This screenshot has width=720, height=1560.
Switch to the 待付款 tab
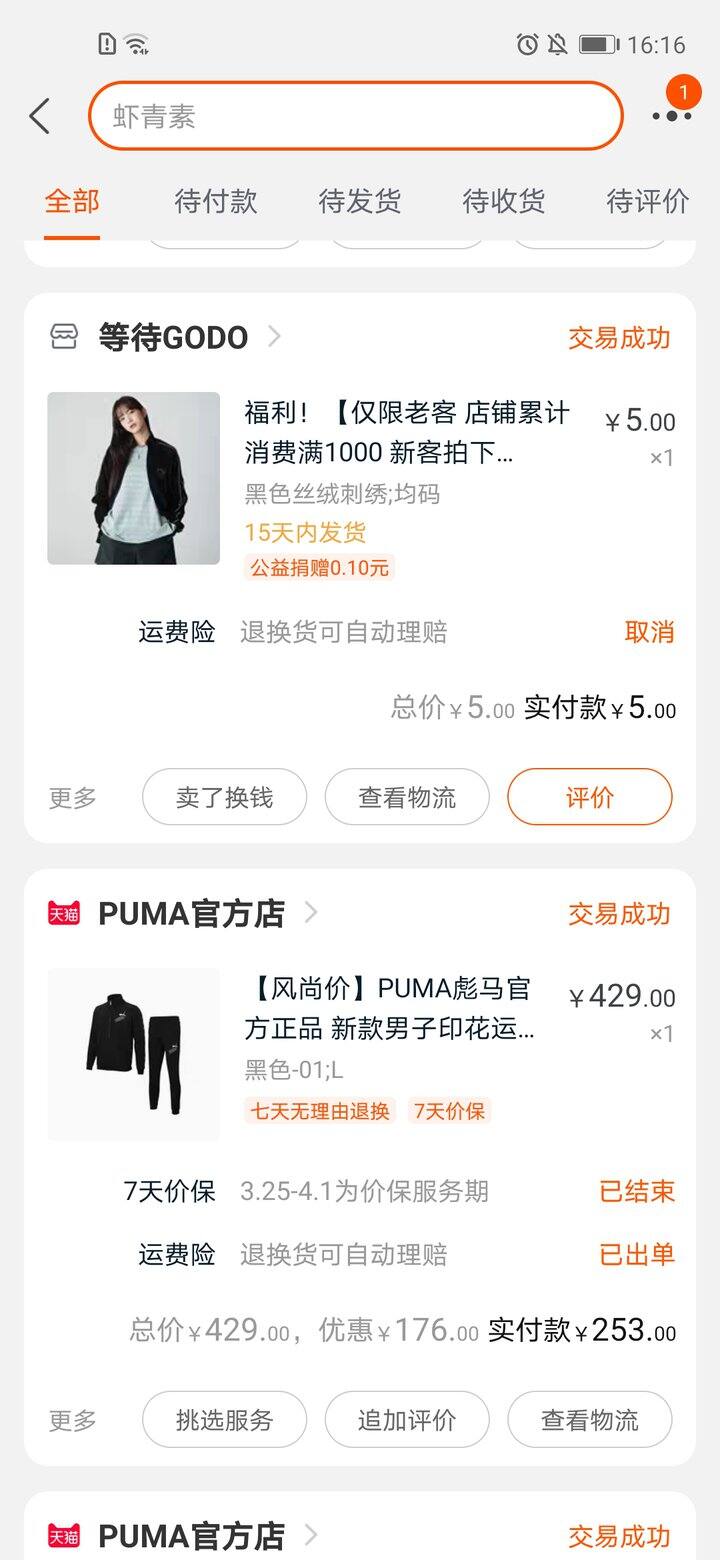(216, 201)
